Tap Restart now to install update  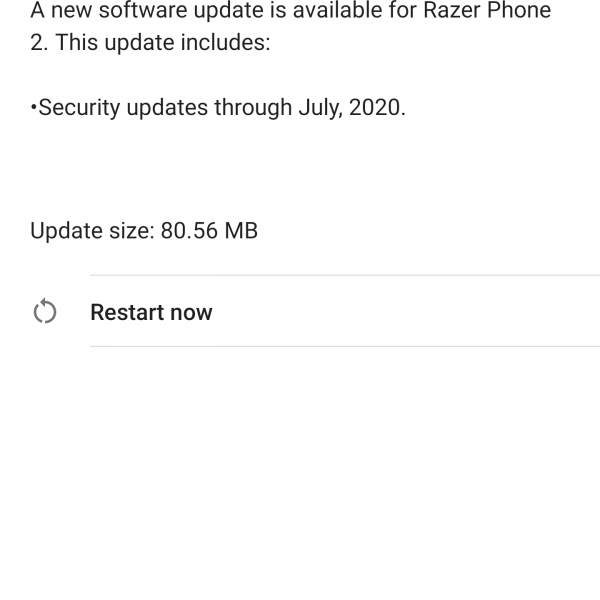click(151, 312)
